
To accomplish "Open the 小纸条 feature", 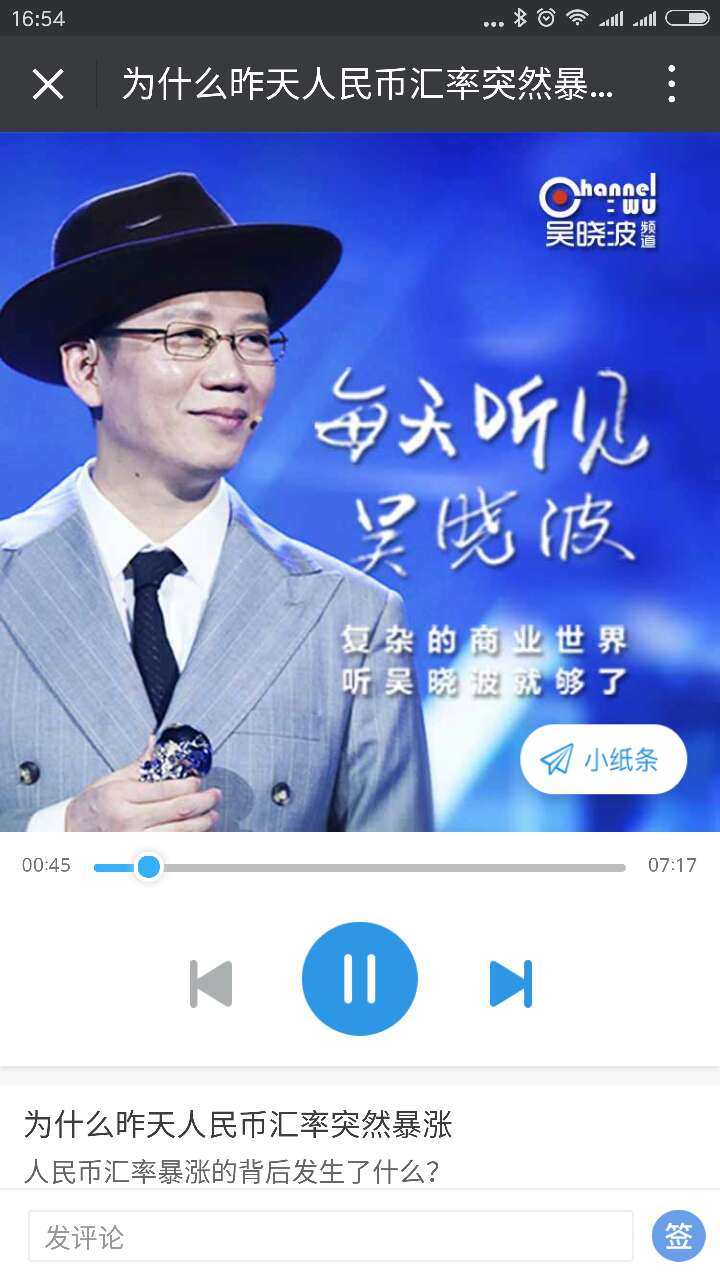I will (x=603, y=759).
